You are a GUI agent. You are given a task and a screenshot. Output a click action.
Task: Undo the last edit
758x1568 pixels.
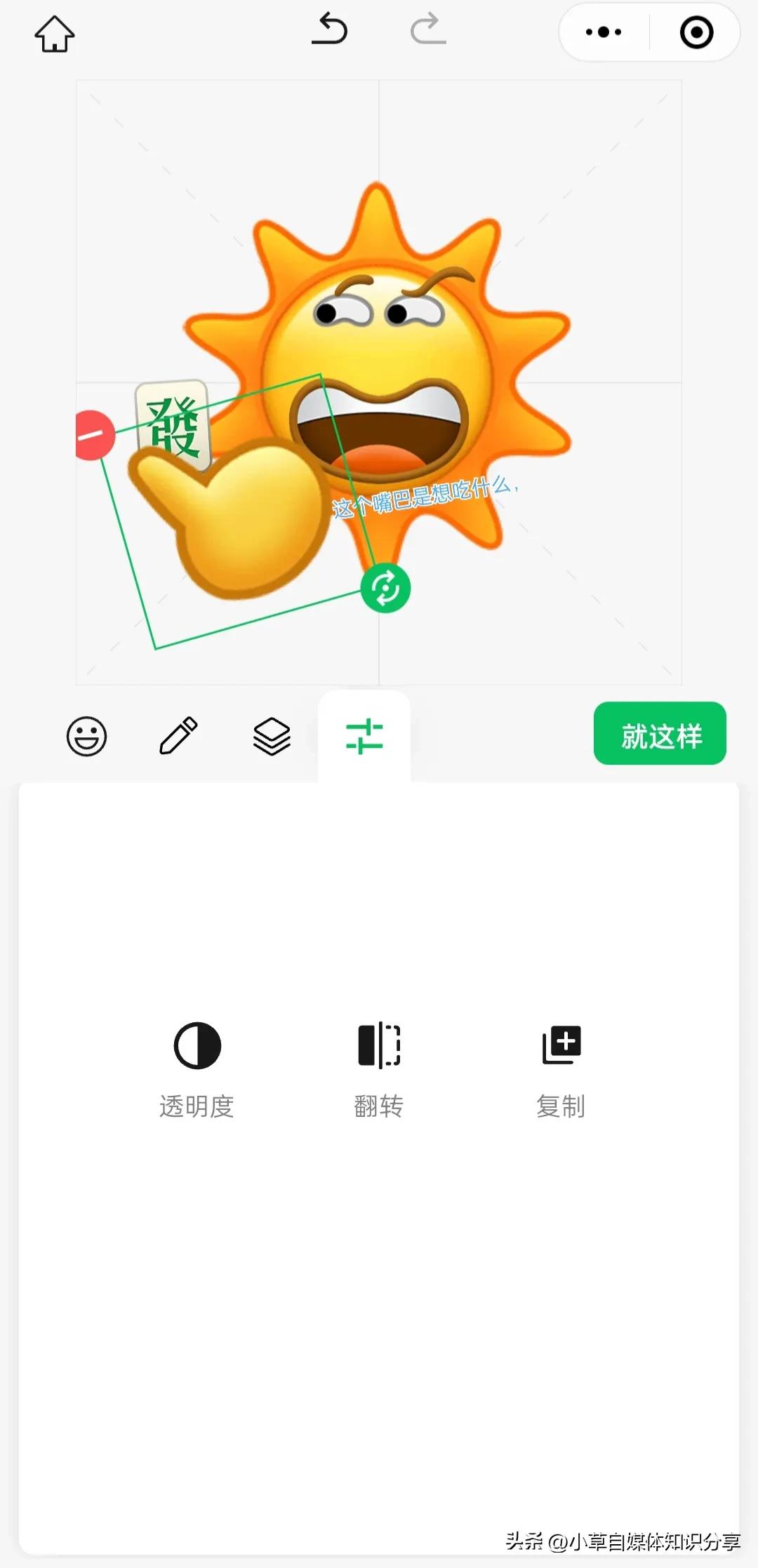pos(331,31)
